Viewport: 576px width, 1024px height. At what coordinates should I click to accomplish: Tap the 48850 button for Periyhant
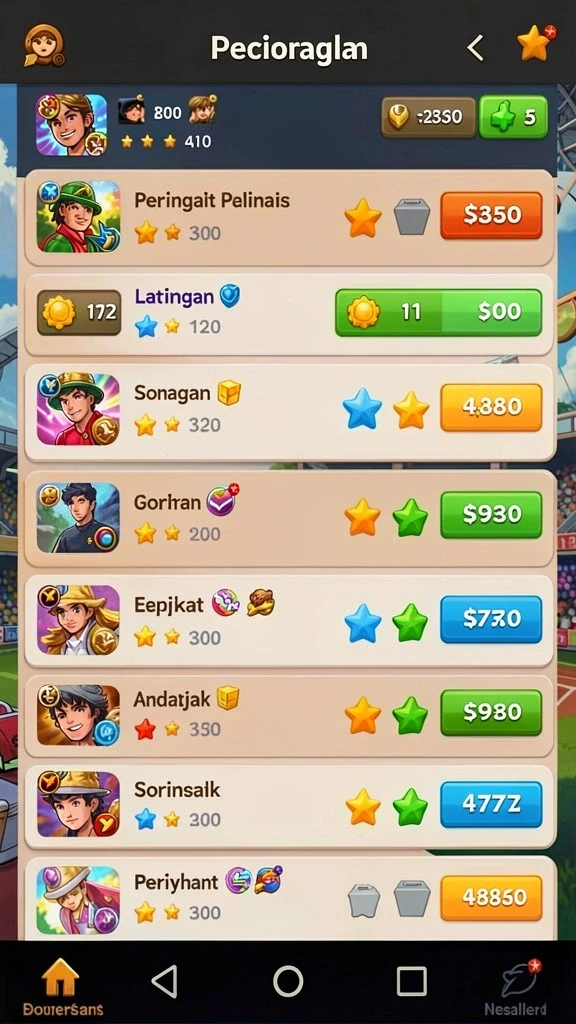pyautogui.click(x=491, y=898)
